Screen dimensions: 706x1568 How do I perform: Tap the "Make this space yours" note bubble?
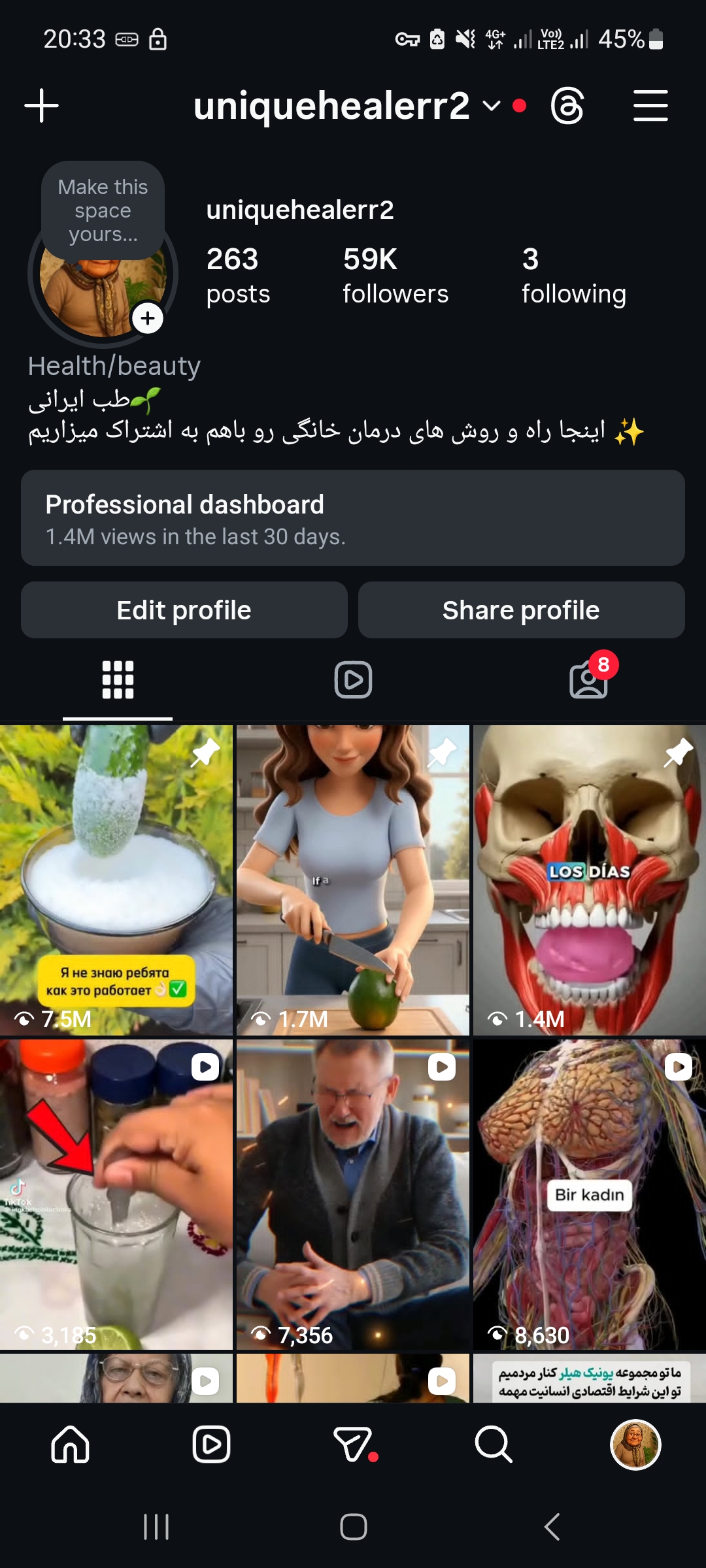point(103,210)
